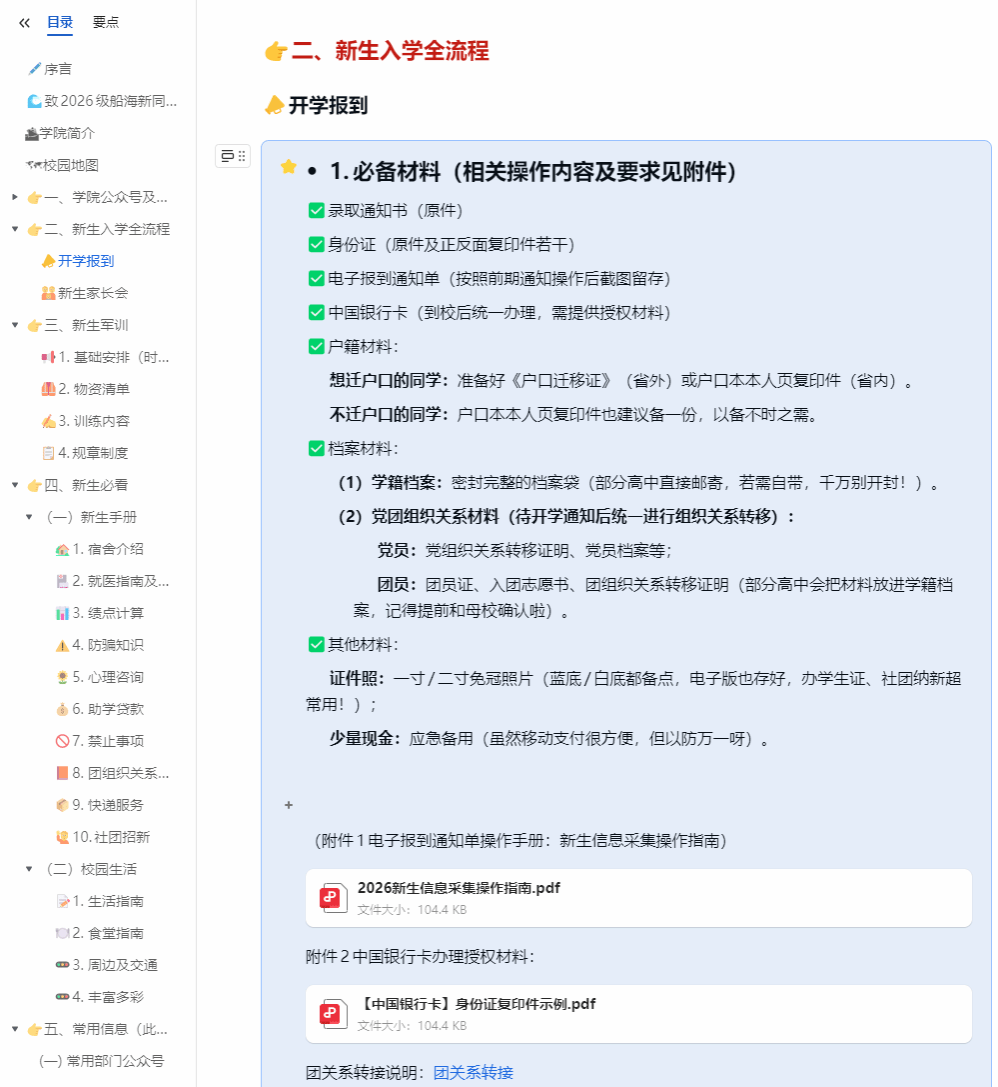
Task: Open 新生家长会 in the outline
Action: pos(85,293)
